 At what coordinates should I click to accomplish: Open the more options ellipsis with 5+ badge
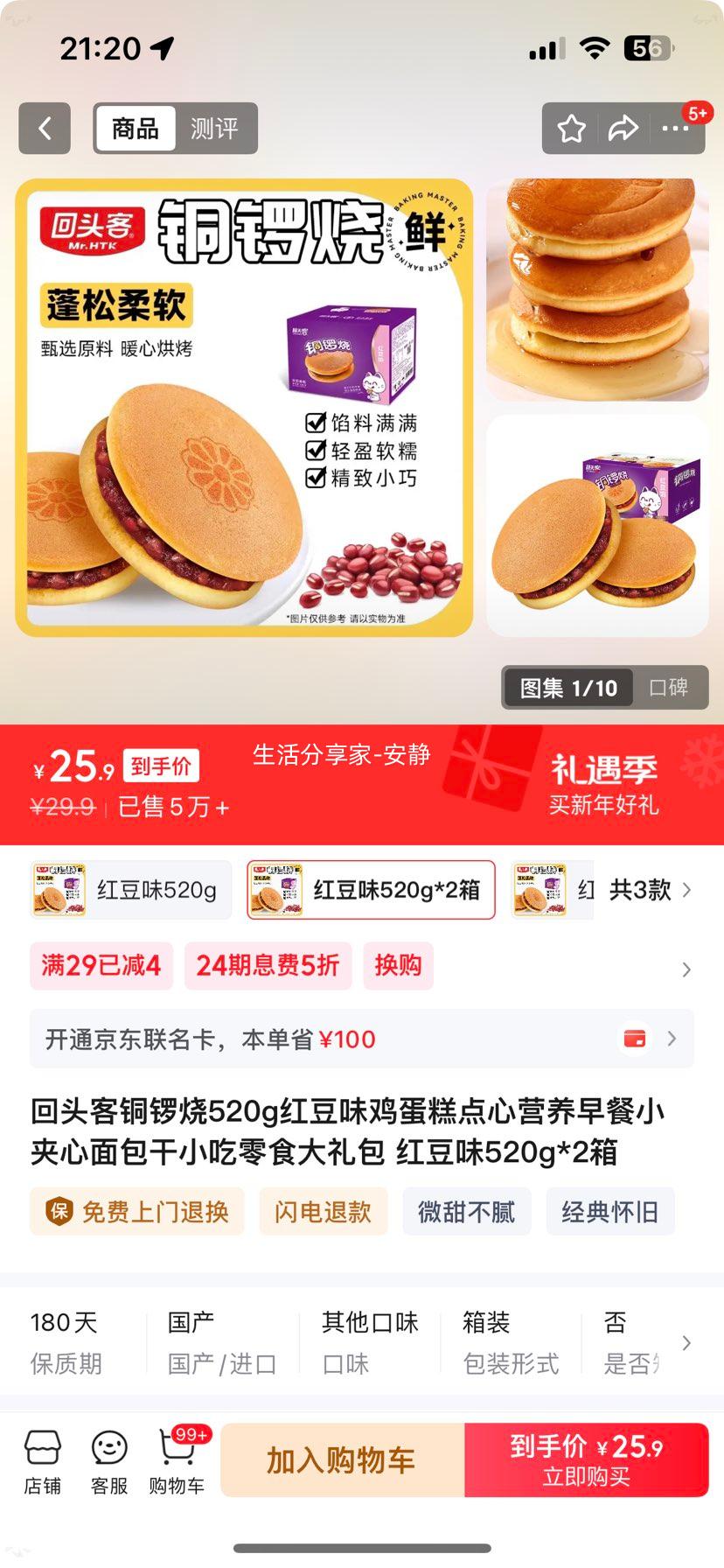[674, 128]
